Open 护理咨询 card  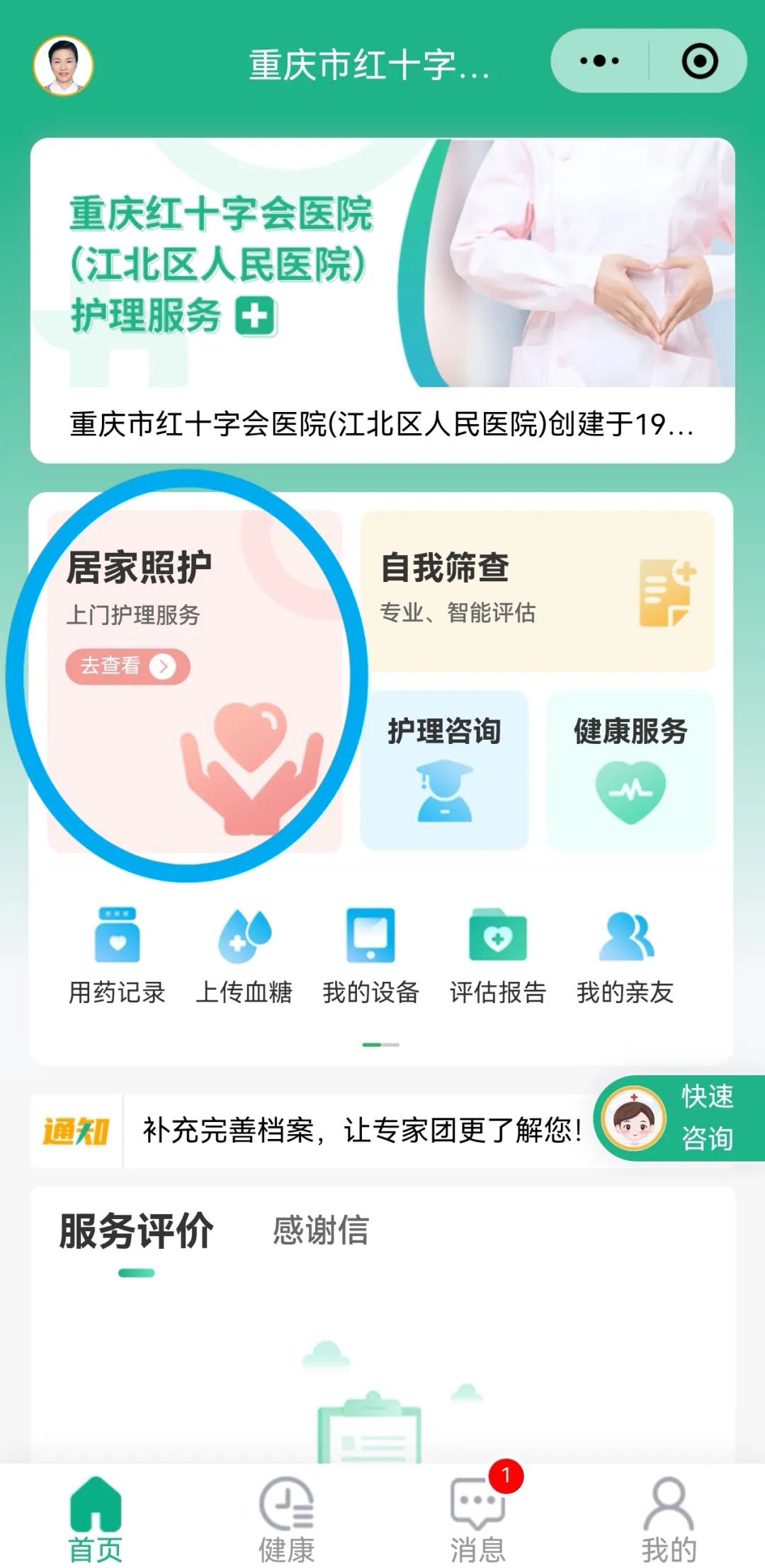(444, 769)
